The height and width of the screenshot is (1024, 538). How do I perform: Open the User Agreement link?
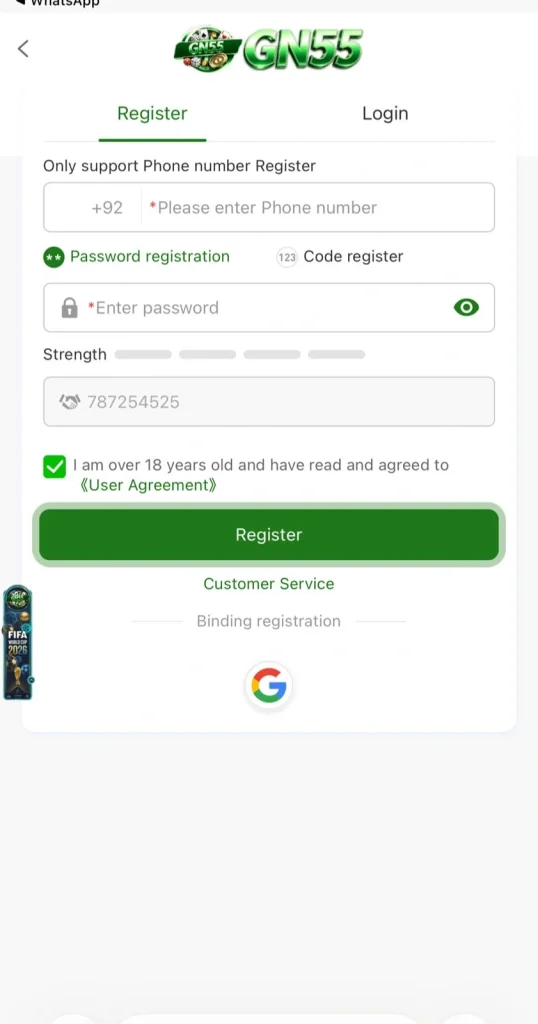click(x=148, y=485)
